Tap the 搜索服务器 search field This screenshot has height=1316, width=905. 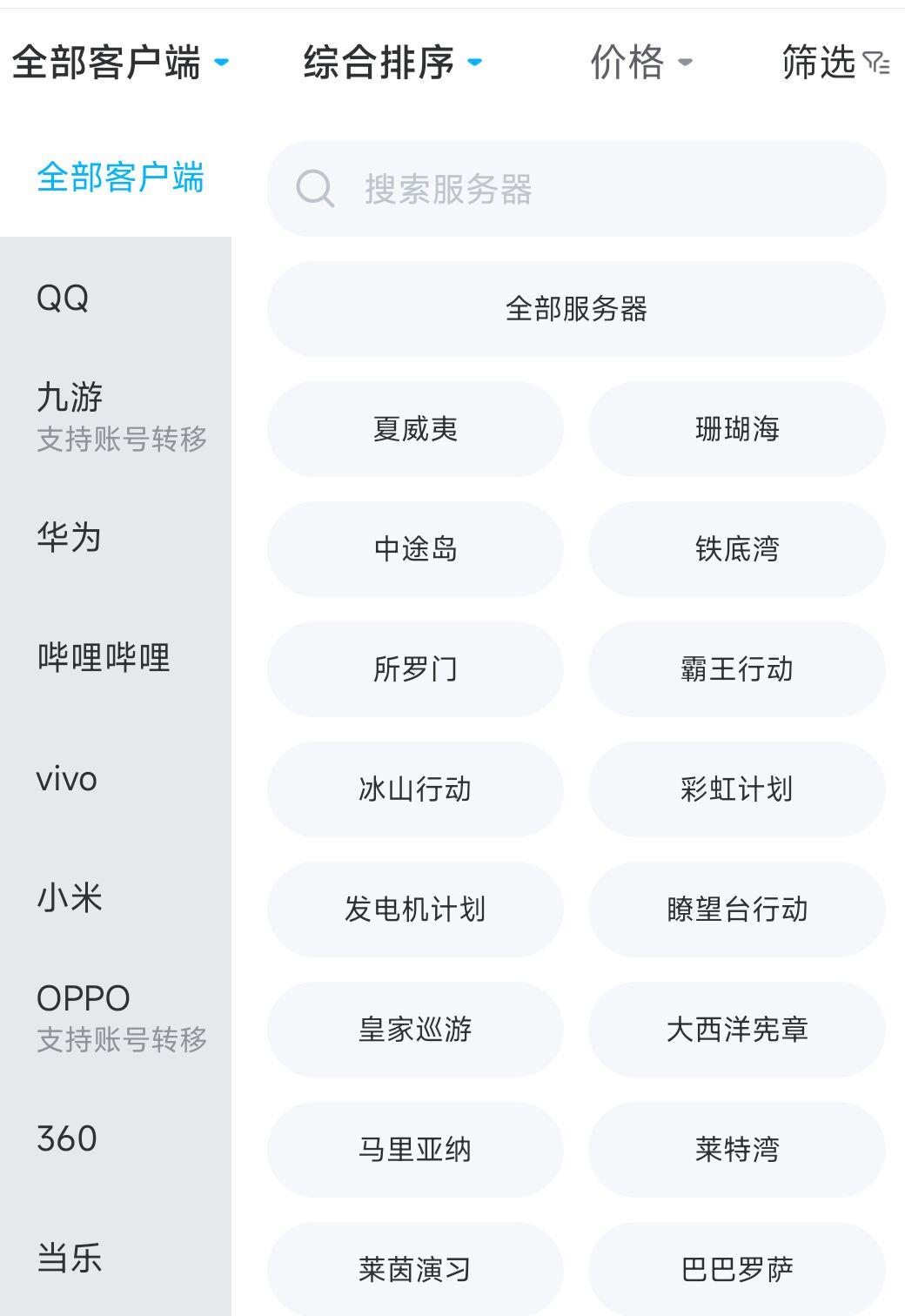[576, 189]
